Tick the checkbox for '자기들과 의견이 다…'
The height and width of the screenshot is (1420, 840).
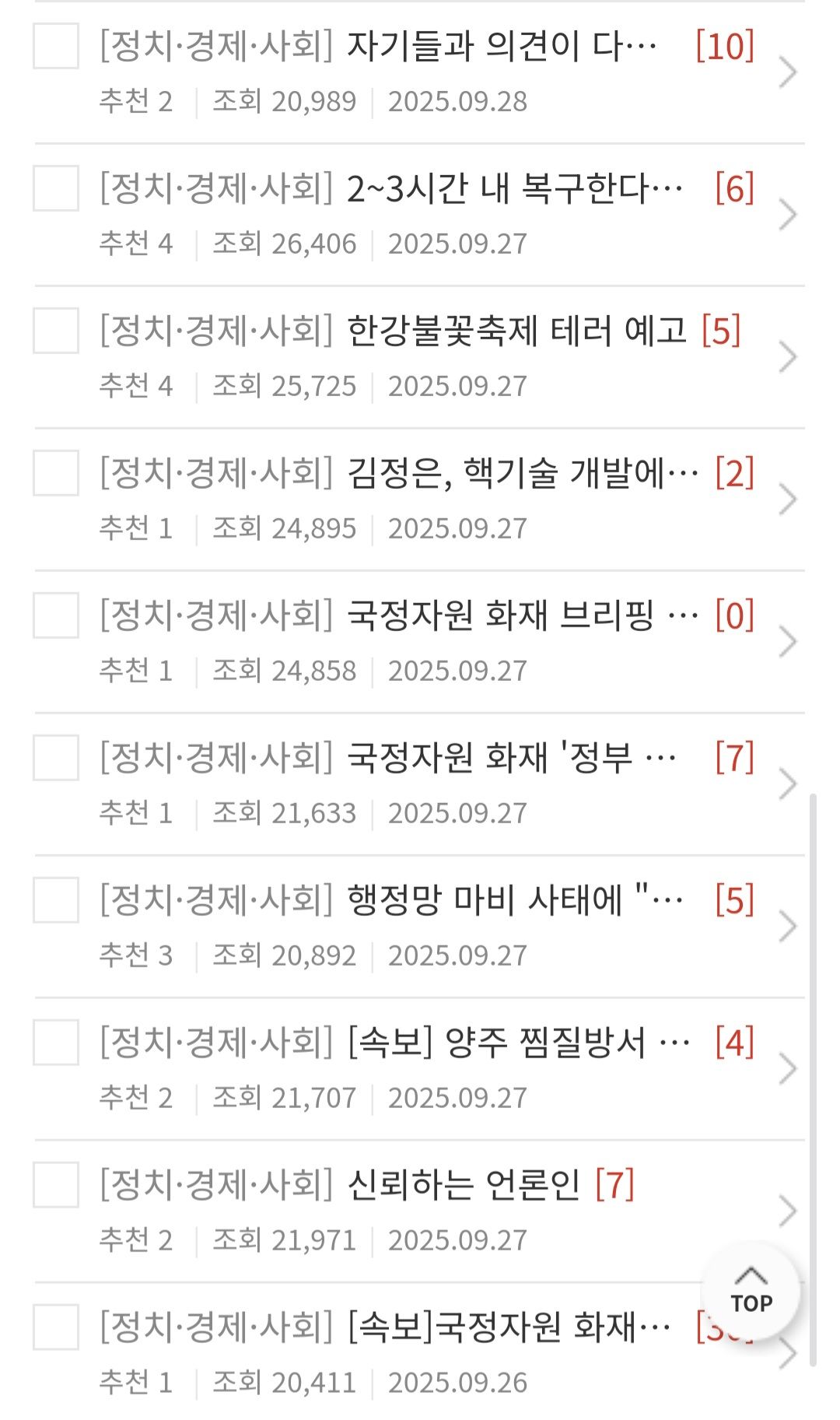click(56, 46)
